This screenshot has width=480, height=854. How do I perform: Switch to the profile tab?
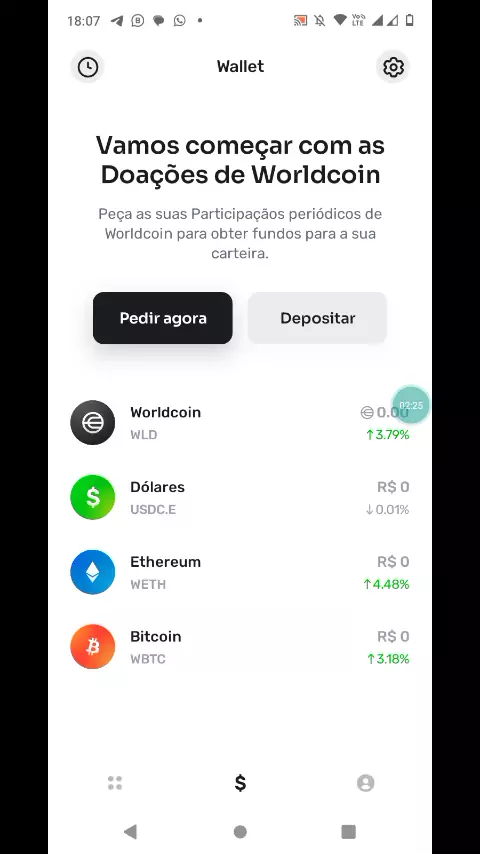tap(366, 783)
